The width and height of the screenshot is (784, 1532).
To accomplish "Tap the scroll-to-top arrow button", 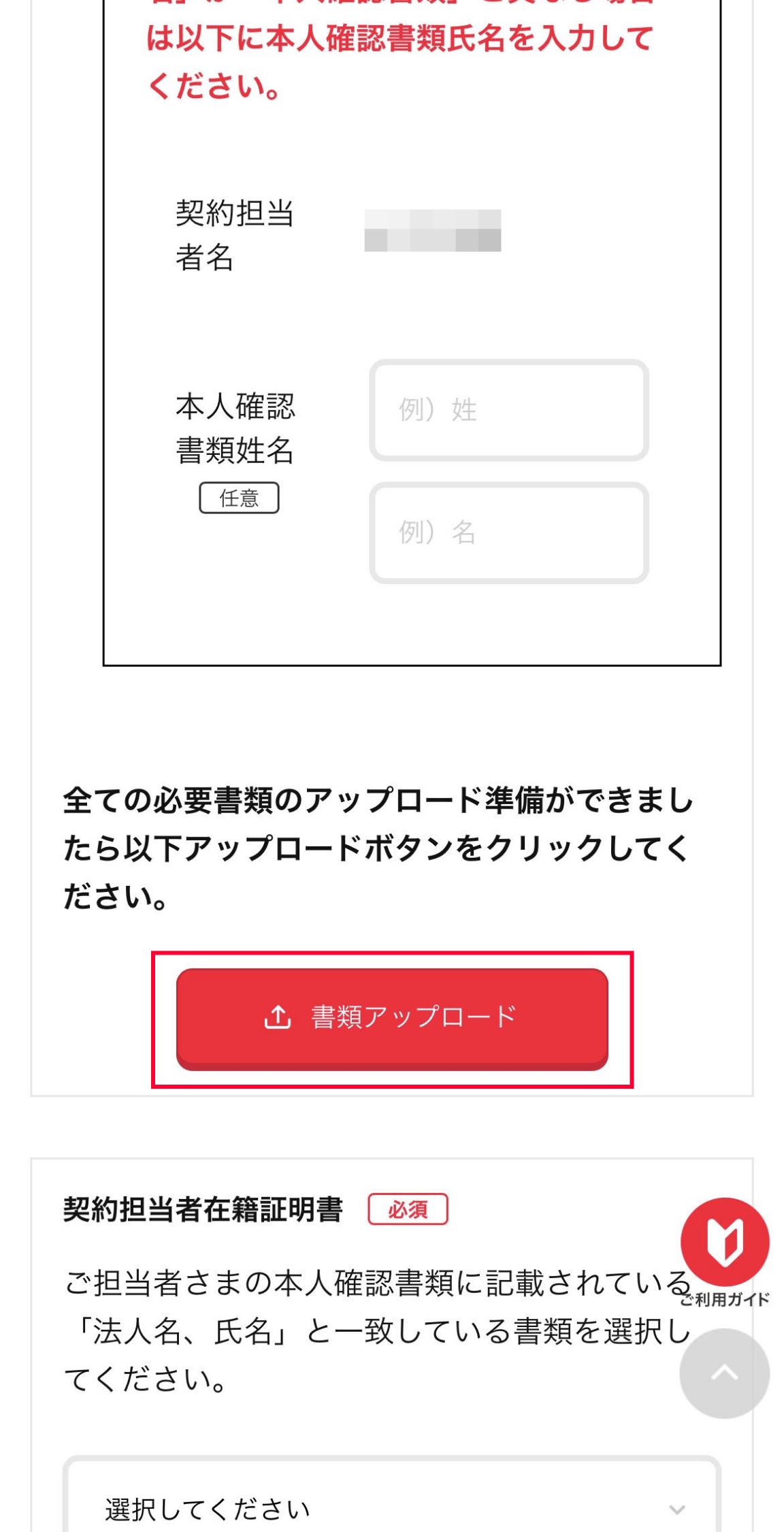I will click(724, 1373).
